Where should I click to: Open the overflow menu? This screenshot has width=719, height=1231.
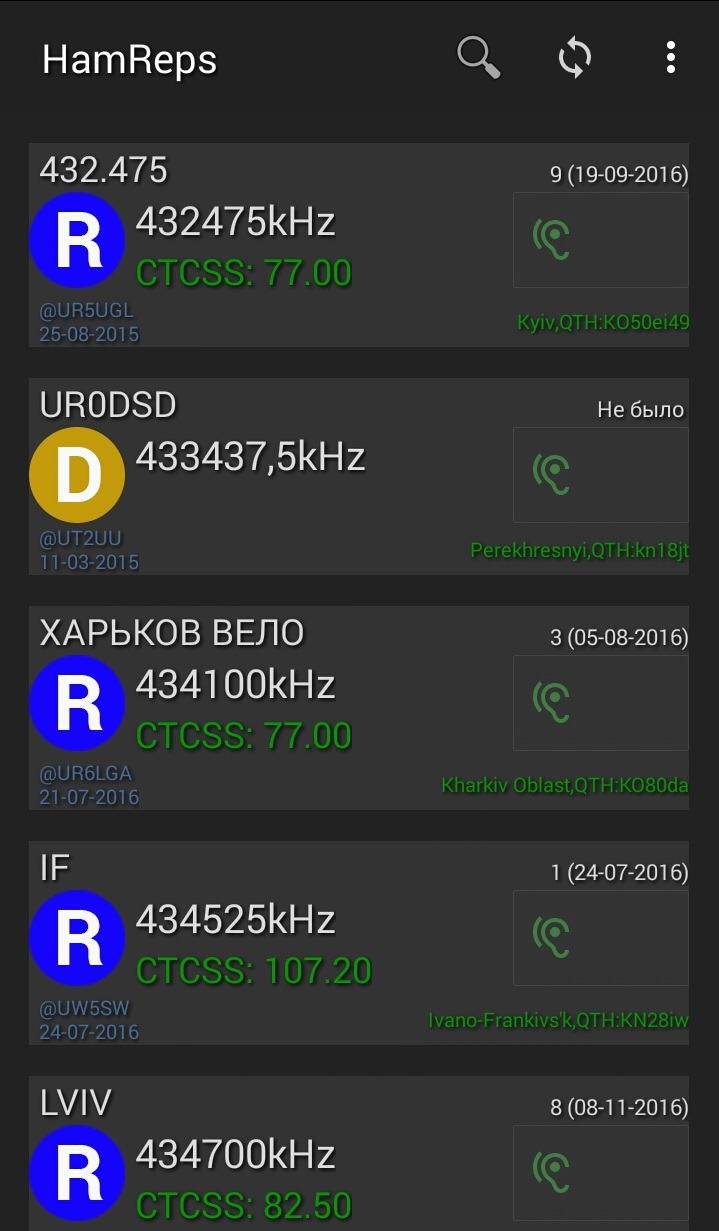click(x=671, y=58)
